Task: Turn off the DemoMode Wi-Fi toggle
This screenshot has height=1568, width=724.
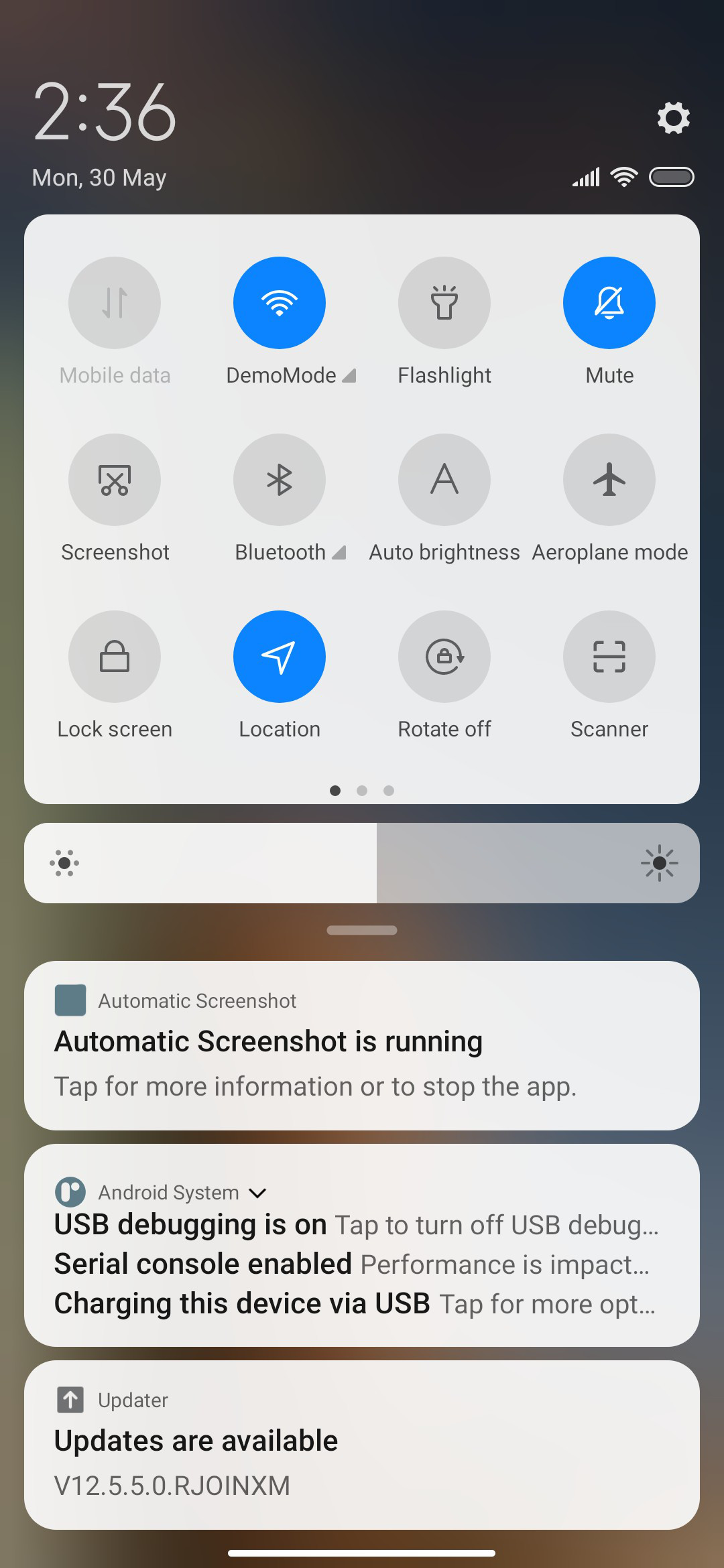Action: coord(280,303)
